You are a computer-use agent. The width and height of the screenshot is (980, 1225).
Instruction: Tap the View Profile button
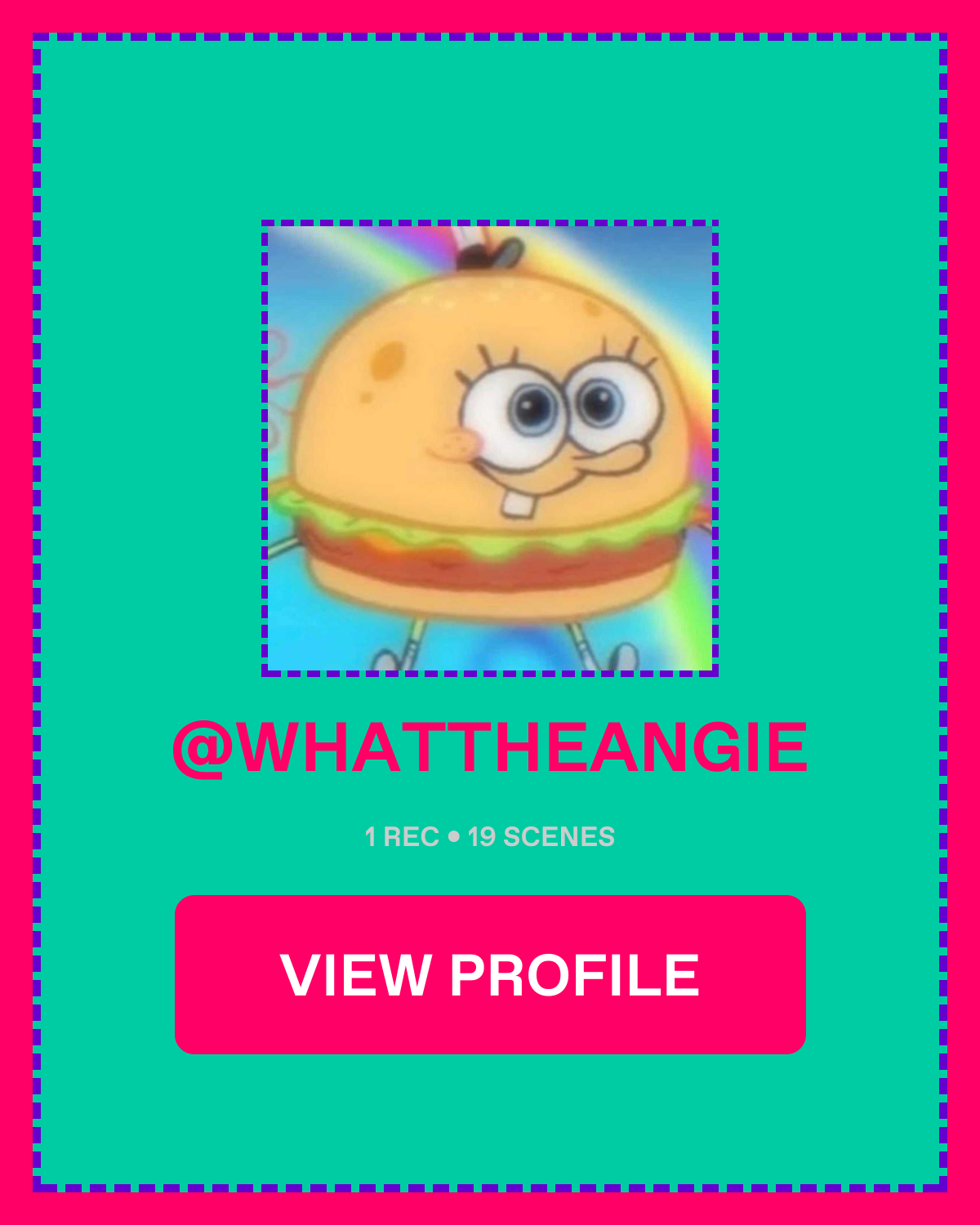(490, 974)
